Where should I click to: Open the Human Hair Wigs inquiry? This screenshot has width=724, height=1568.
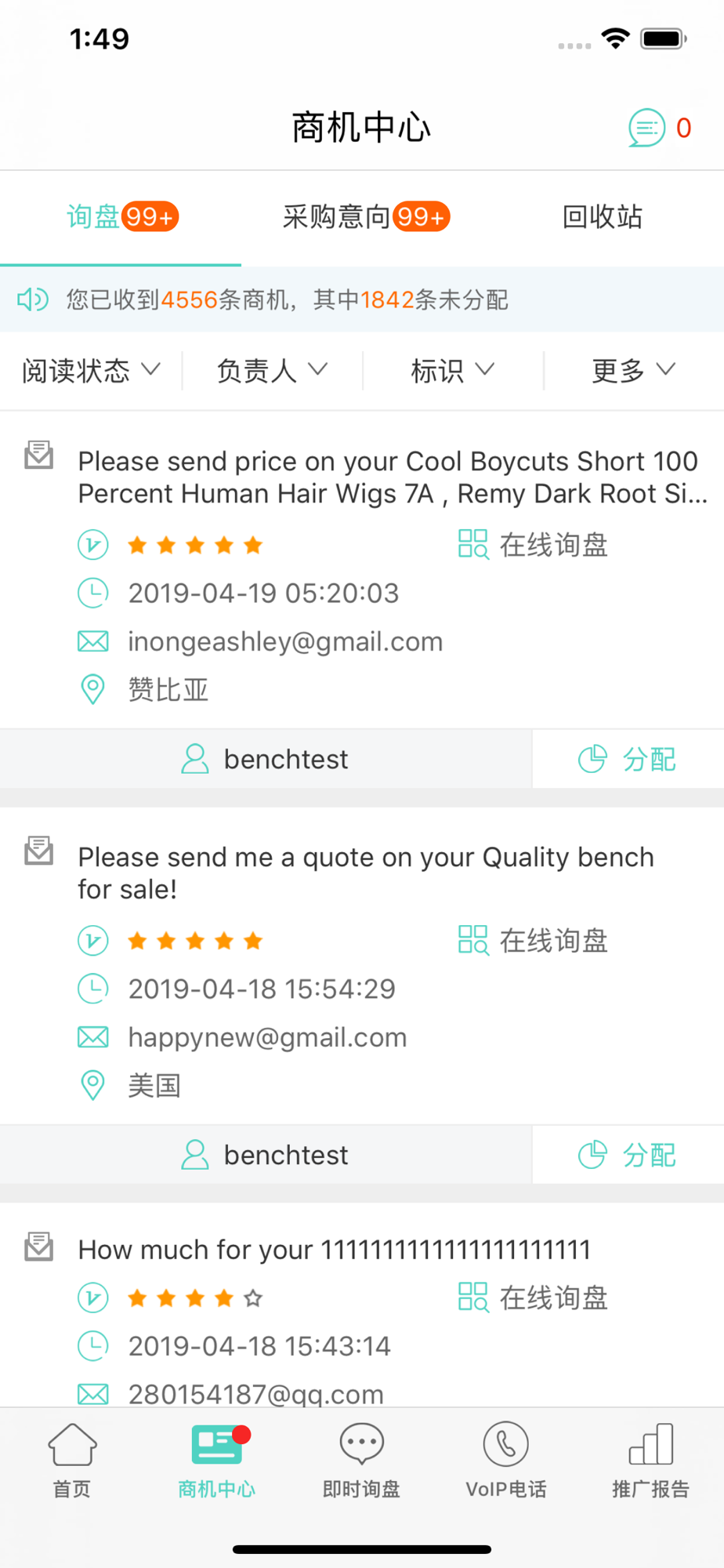[392, 477]
